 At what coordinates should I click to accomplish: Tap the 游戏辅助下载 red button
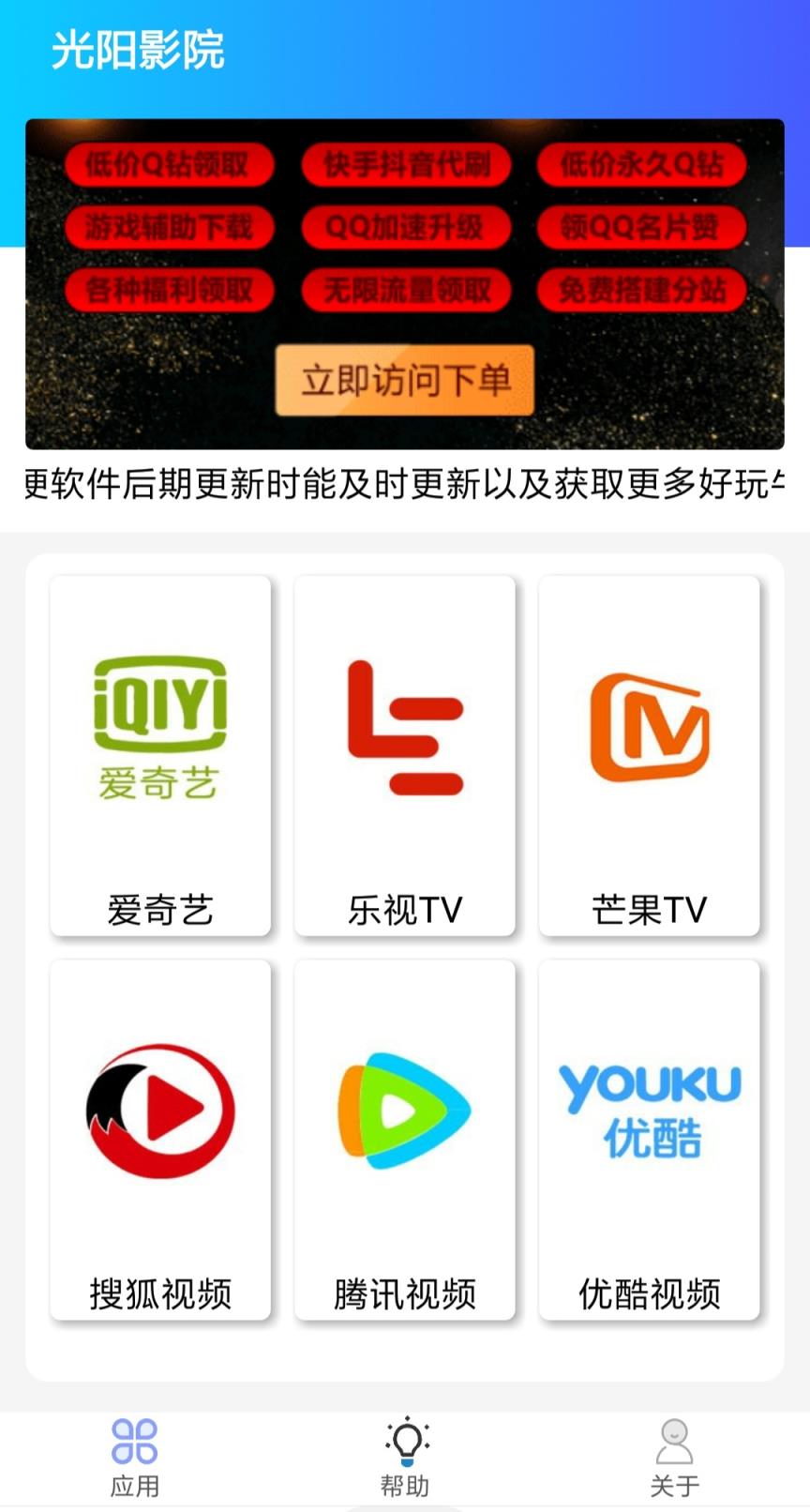pyautogui.click(x=169, y=228)
